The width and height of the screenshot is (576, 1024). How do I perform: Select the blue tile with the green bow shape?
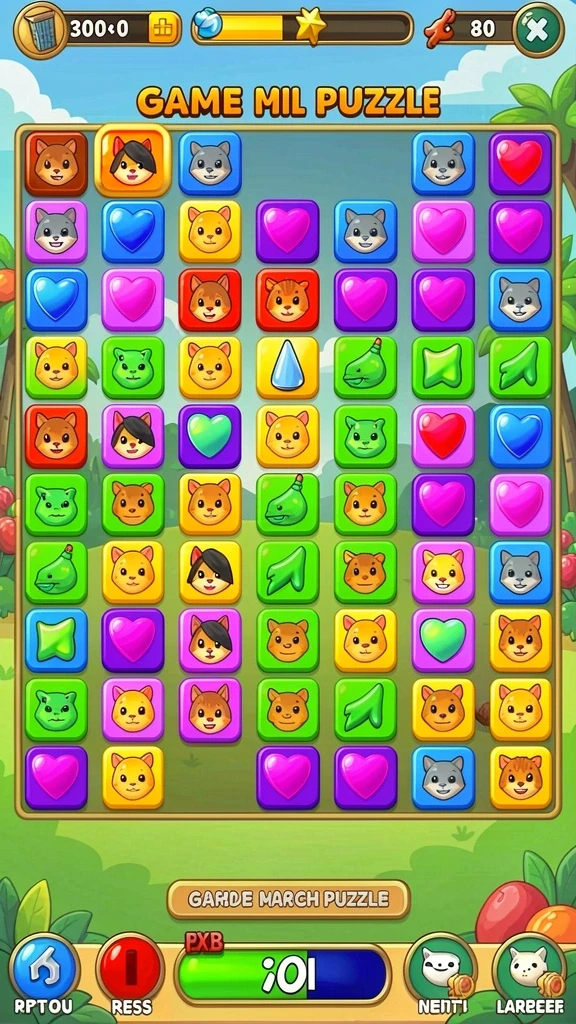pos(56,640)
